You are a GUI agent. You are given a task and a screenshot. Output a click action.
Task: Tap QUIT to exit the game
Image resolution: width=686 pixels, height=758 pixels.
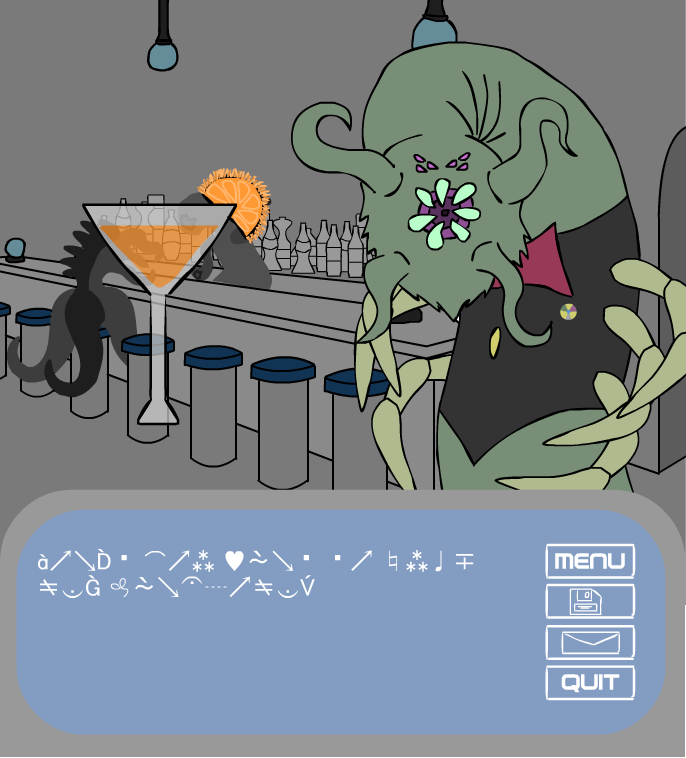[x=590, y=683]
